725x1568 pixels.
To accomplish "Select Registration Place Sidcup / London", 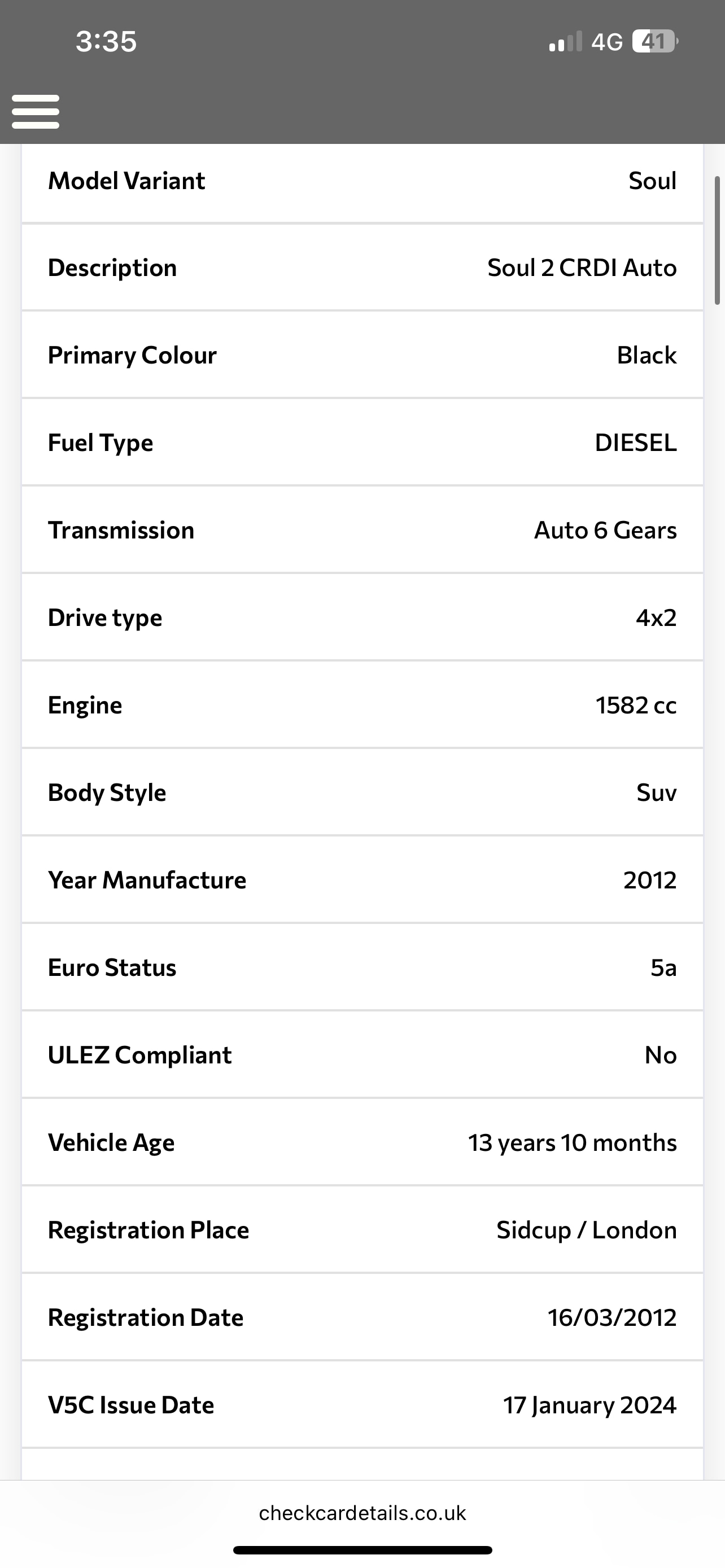I will tap(584, 1229).
